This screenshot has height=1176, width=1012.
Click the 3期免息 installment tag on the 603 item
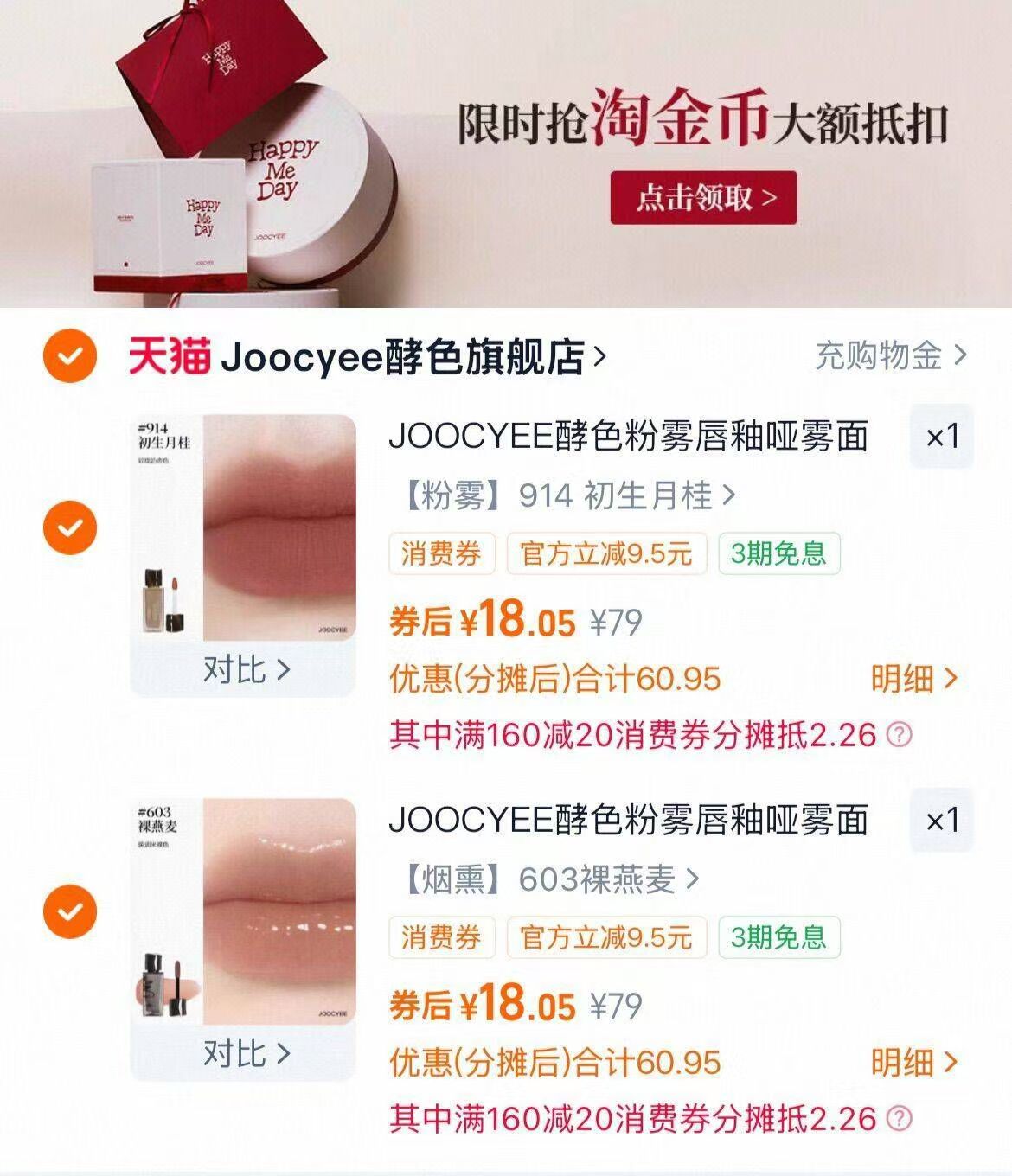pos(778,940)
